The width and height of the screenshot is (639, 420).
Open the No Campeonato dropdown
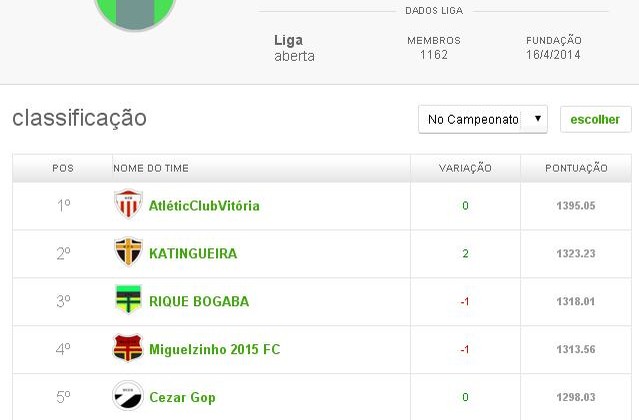[x=483, y=120]
